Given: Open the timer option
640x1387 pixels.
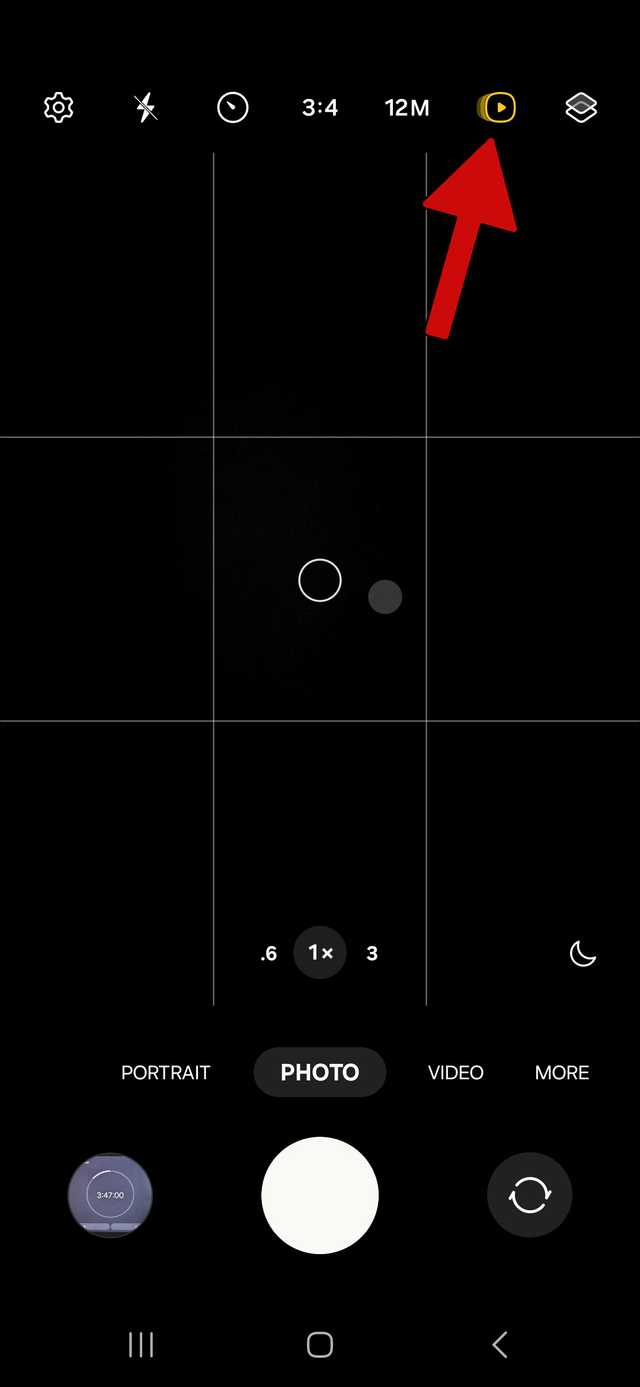Looking at the screenshot, I should 233,108.
